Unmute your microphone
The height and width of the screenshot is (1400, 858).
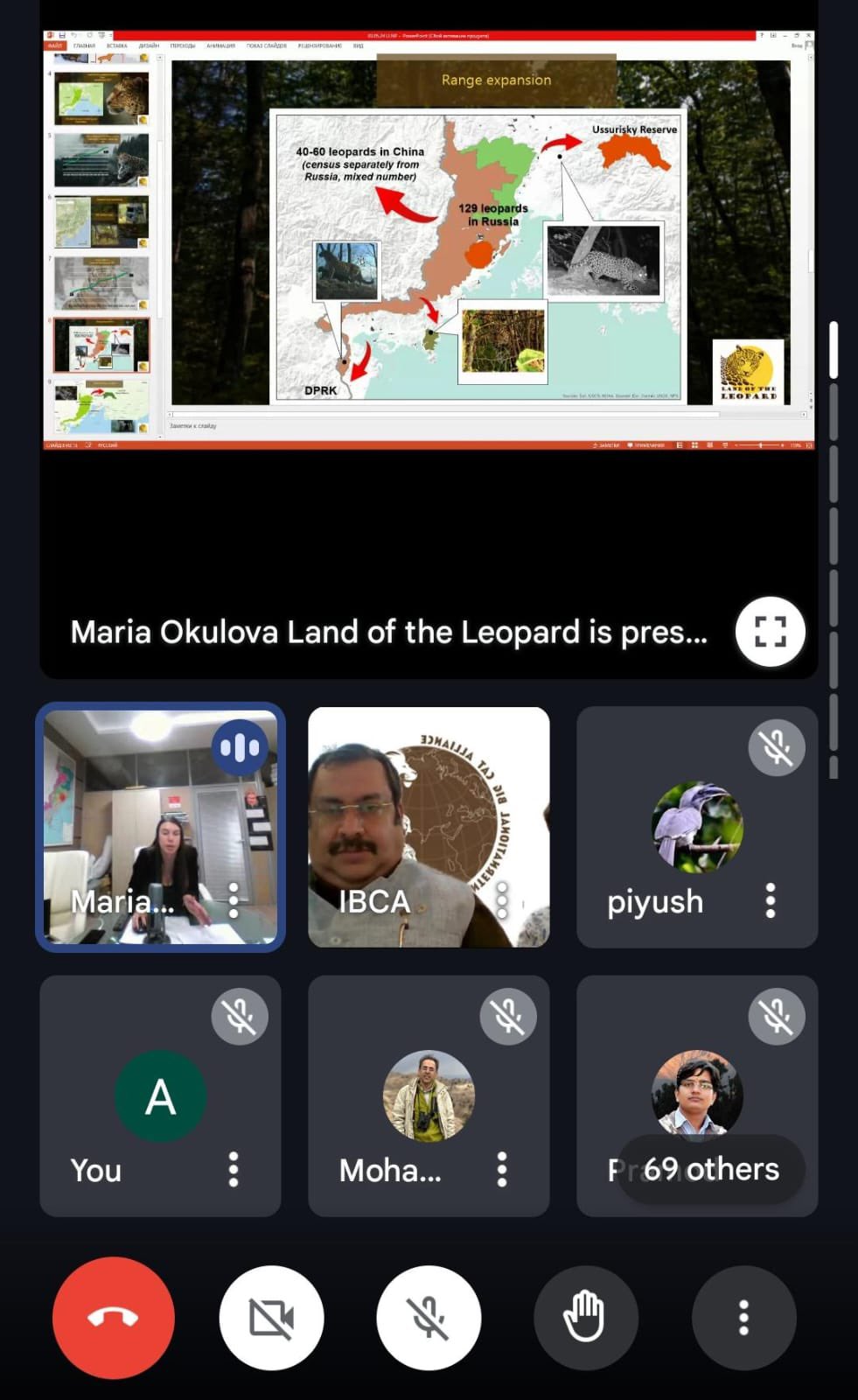point(429,1317)
